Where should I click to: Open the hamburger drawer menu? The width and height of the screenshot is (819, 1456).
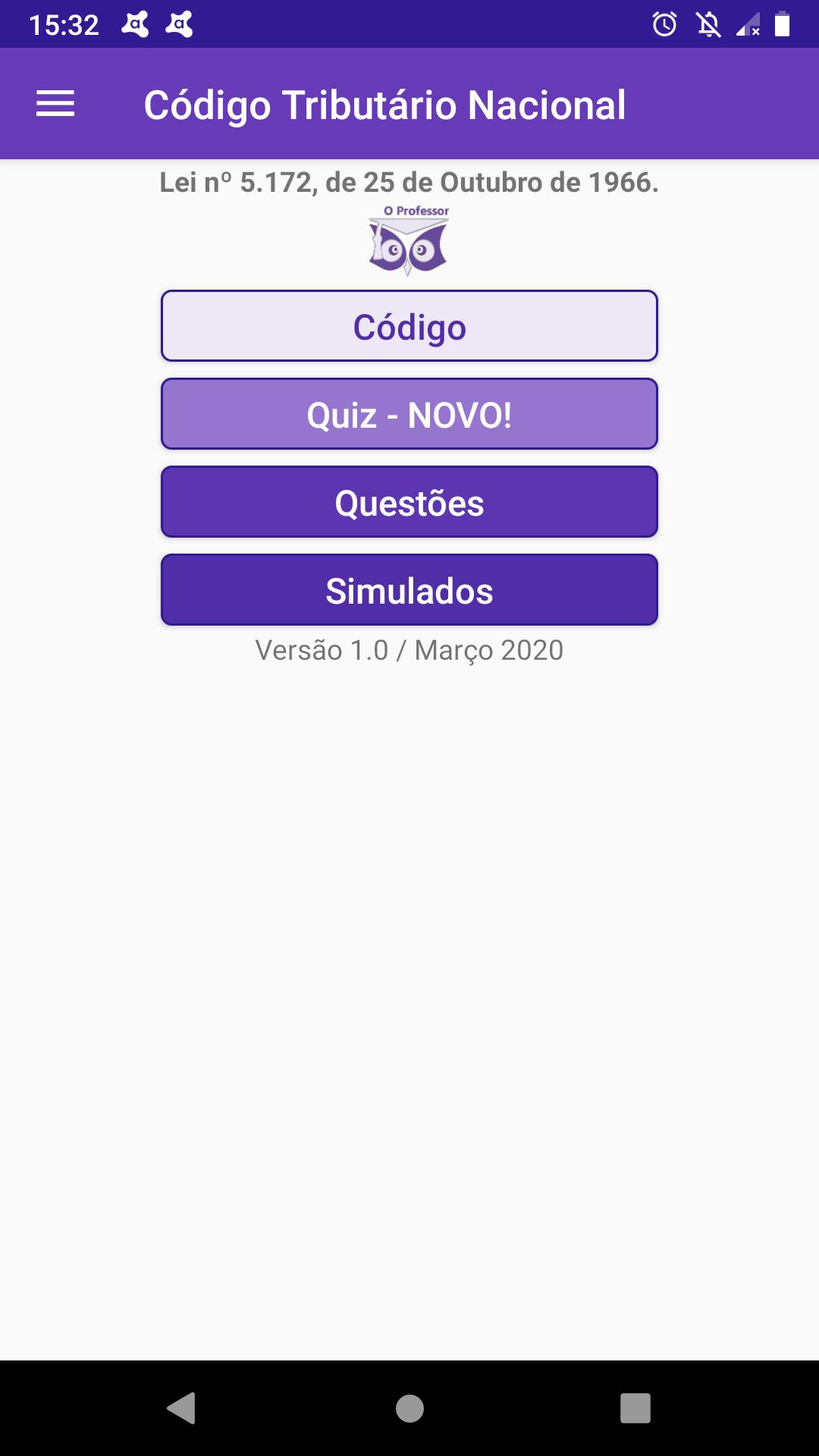[55, 104]
